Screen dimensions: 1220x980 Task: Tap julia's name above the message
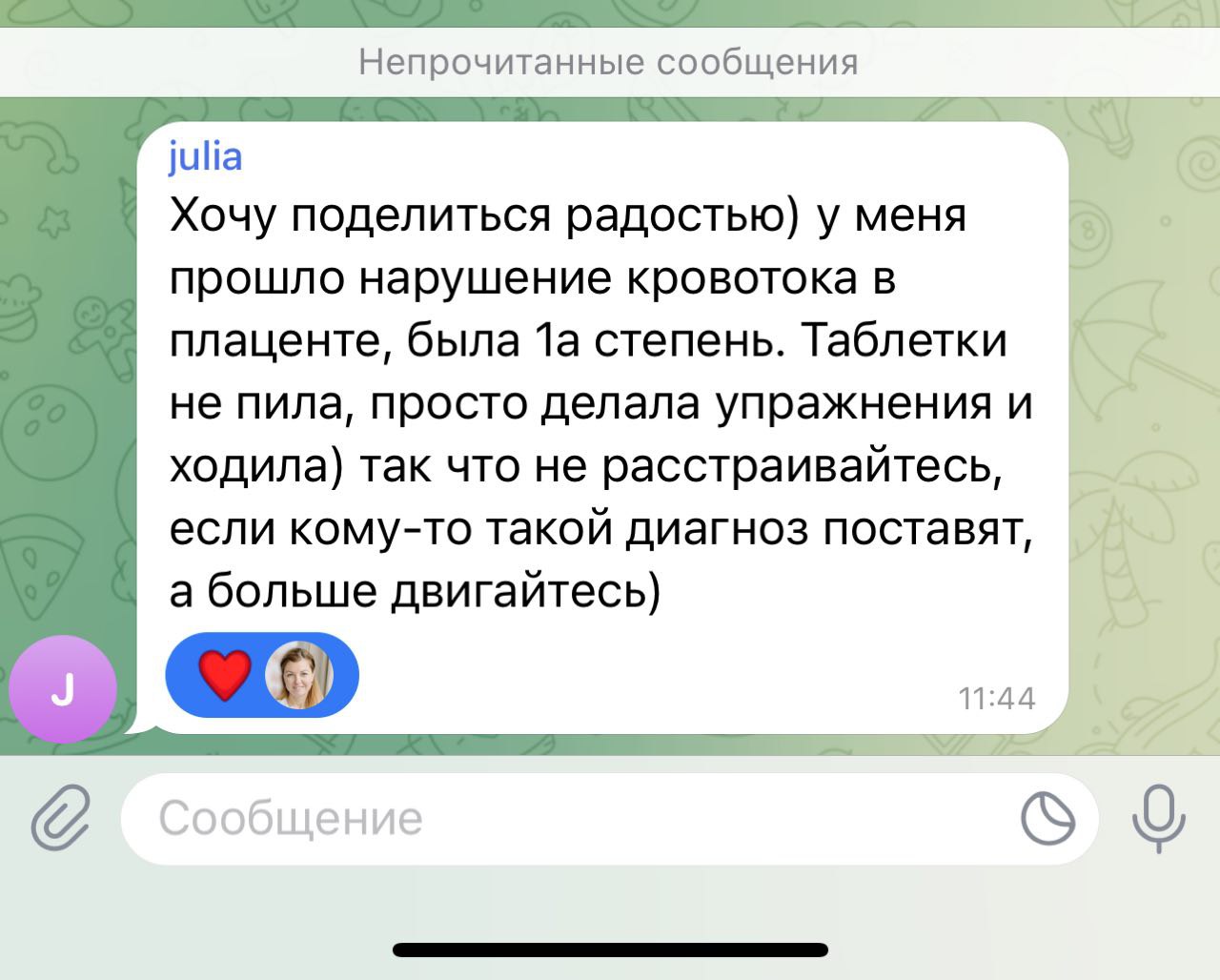pos(205,156)
